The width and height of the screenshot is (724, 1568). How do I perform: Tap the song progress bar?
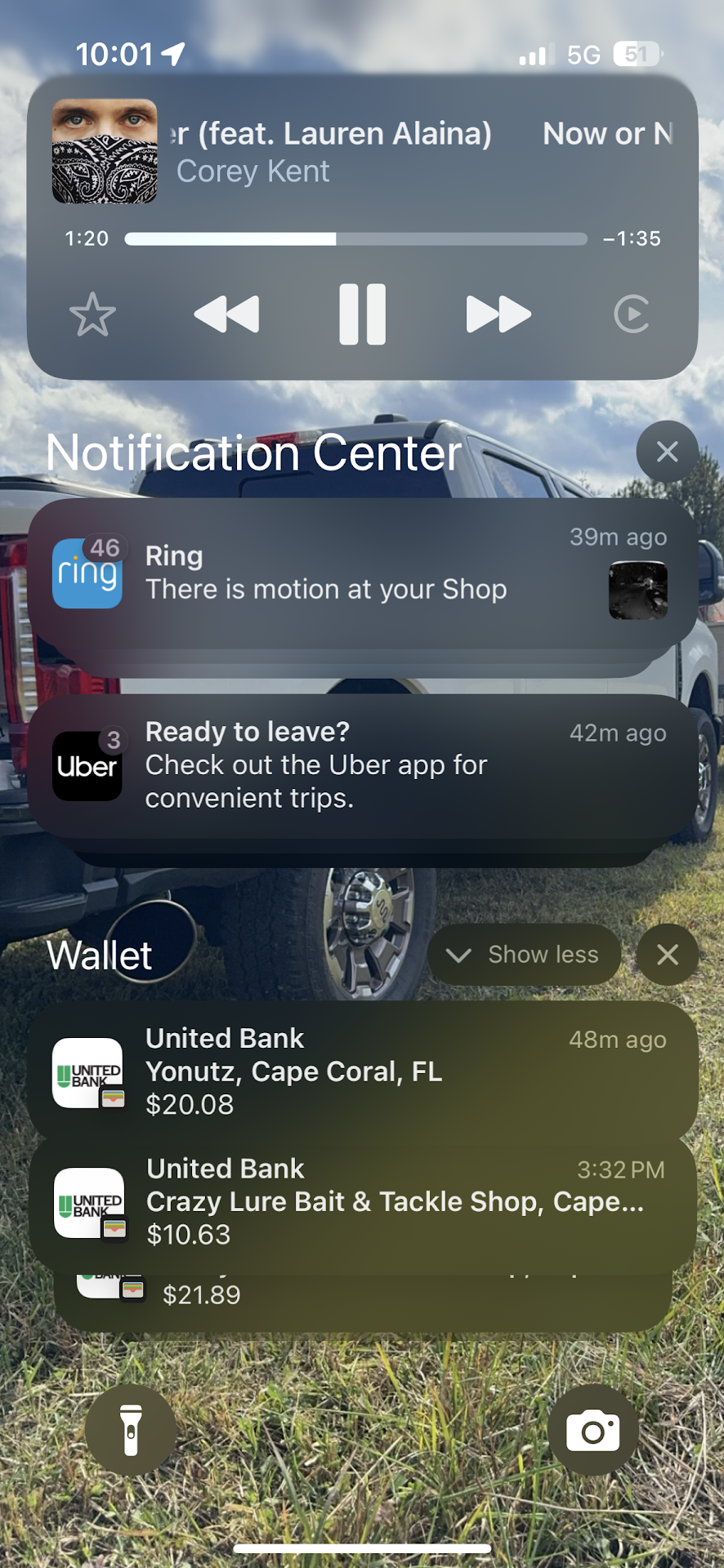355,238
